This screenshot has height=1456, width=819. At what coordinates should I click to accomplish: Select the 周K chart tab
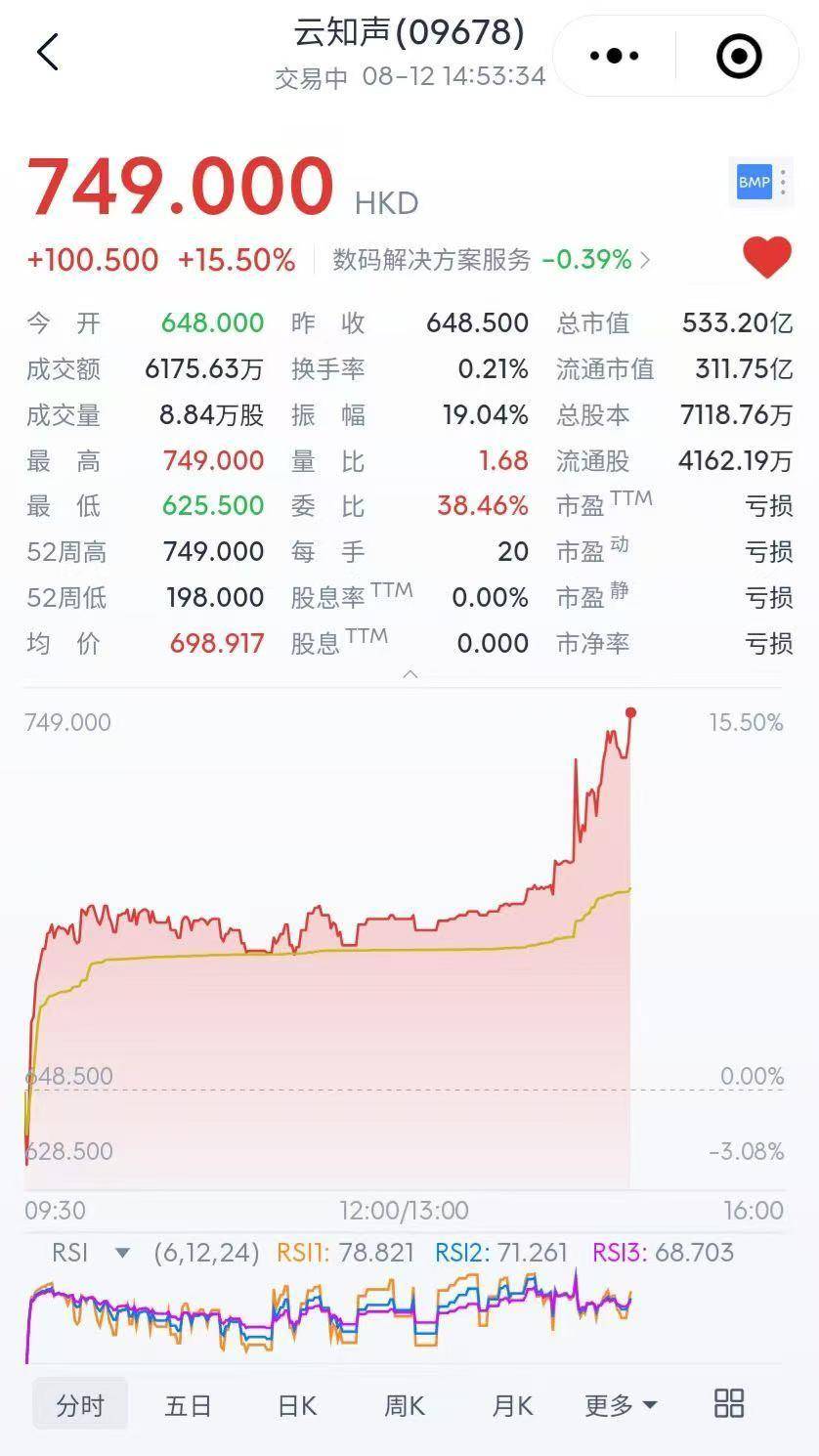(405, 1404)
